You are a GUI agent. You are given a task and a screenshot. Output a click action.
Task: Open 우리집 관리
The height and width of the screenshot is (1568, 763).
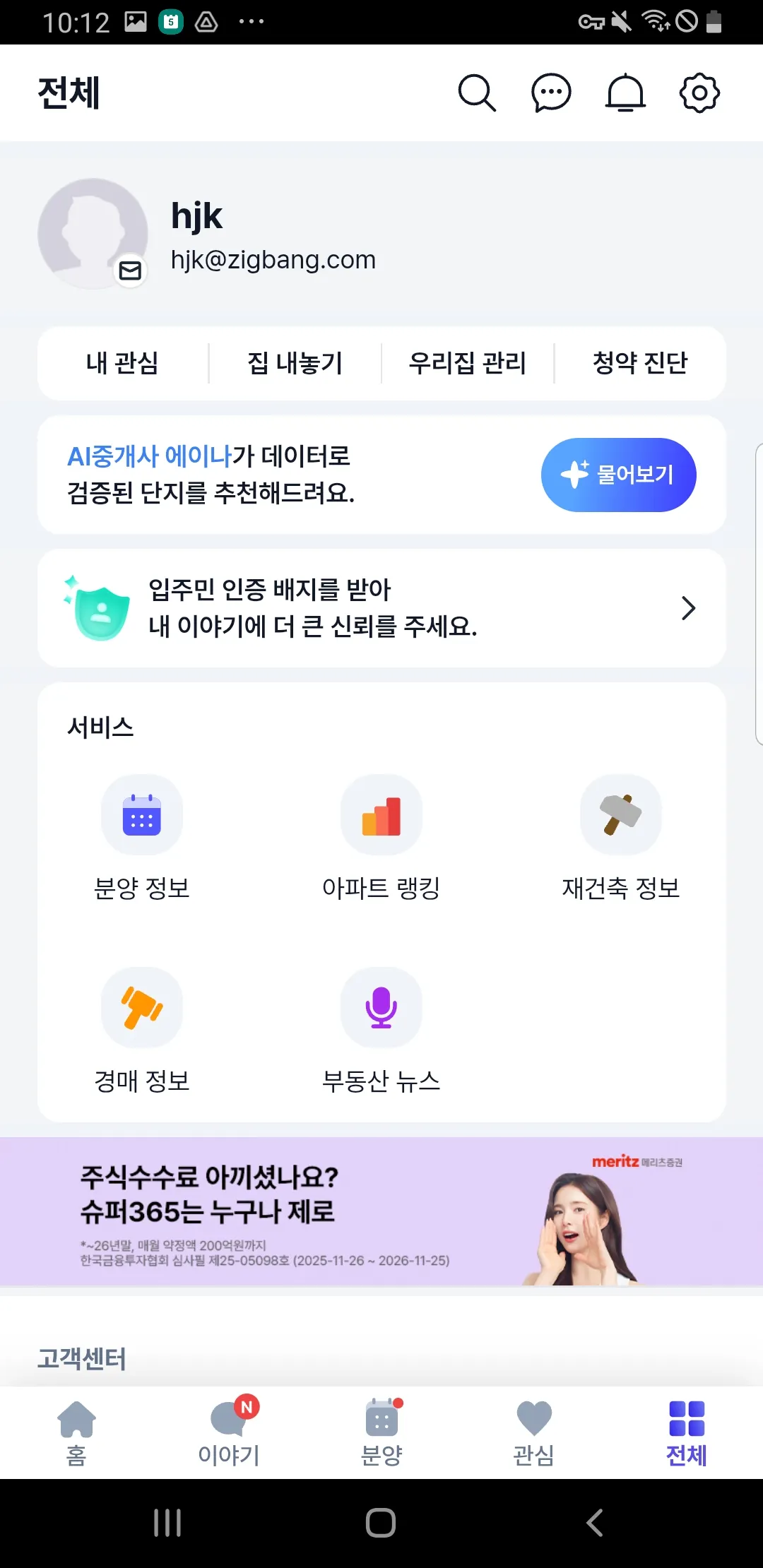[468, 363]
